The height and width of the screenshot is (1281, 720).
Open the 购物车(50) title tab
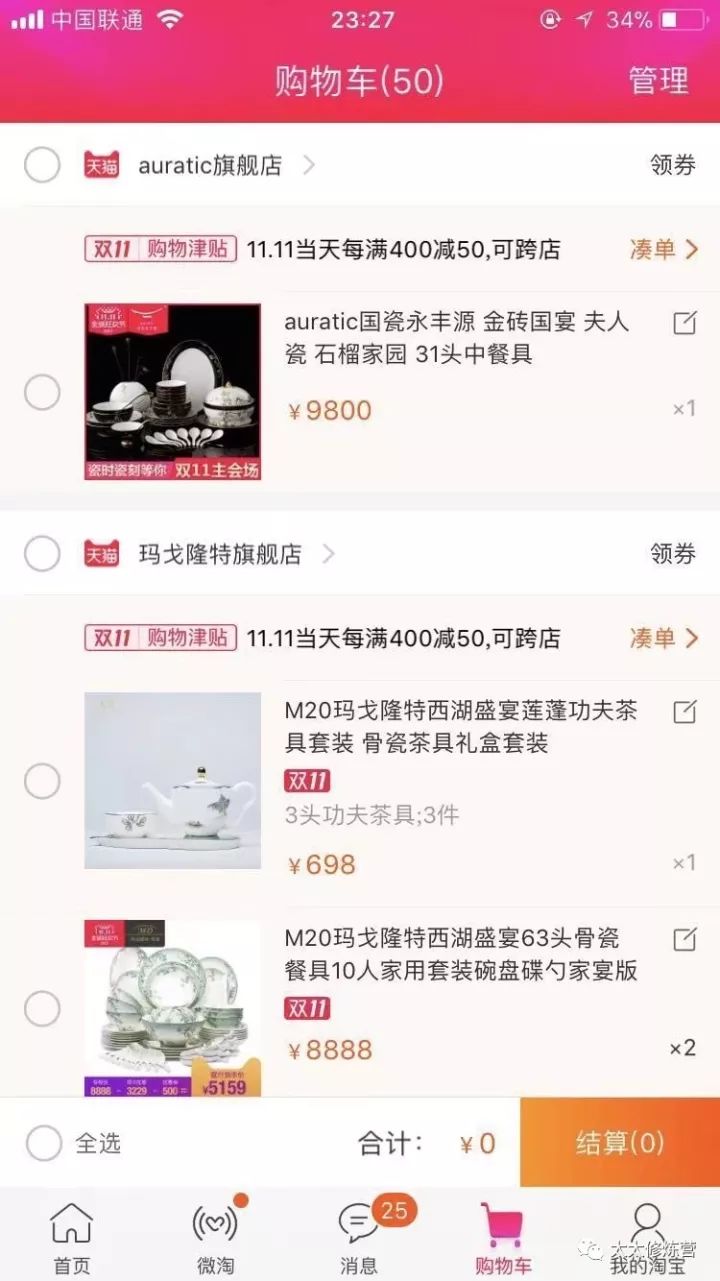tap(360, 80)
